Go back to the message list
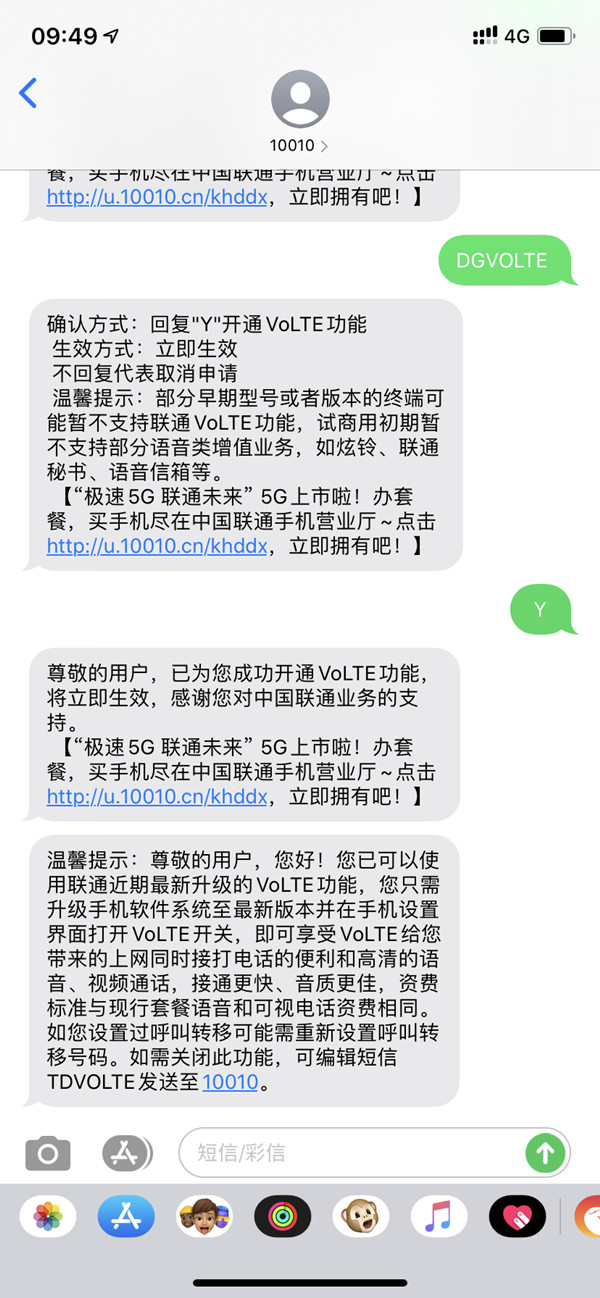This screenshot has width=600, height=1298. [x=28, y=93]
